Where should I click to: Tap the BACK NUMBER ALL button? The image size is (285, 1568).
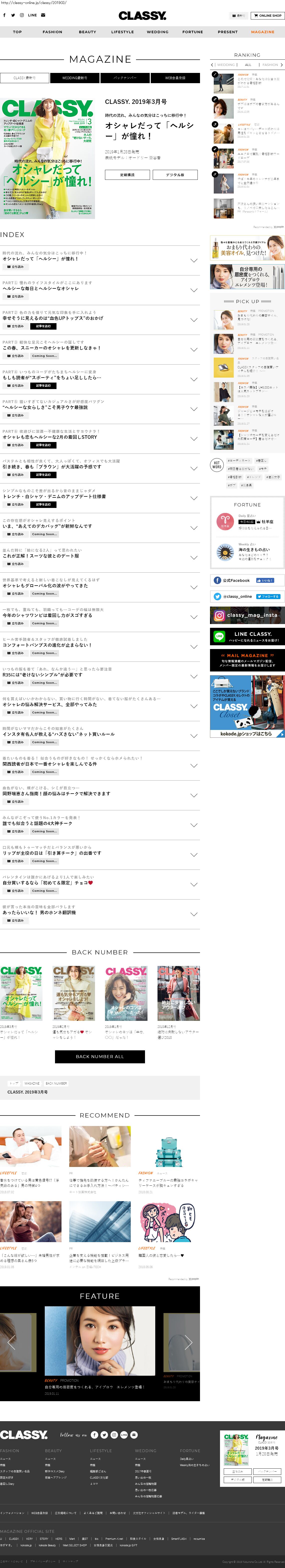click(100, 1057)
